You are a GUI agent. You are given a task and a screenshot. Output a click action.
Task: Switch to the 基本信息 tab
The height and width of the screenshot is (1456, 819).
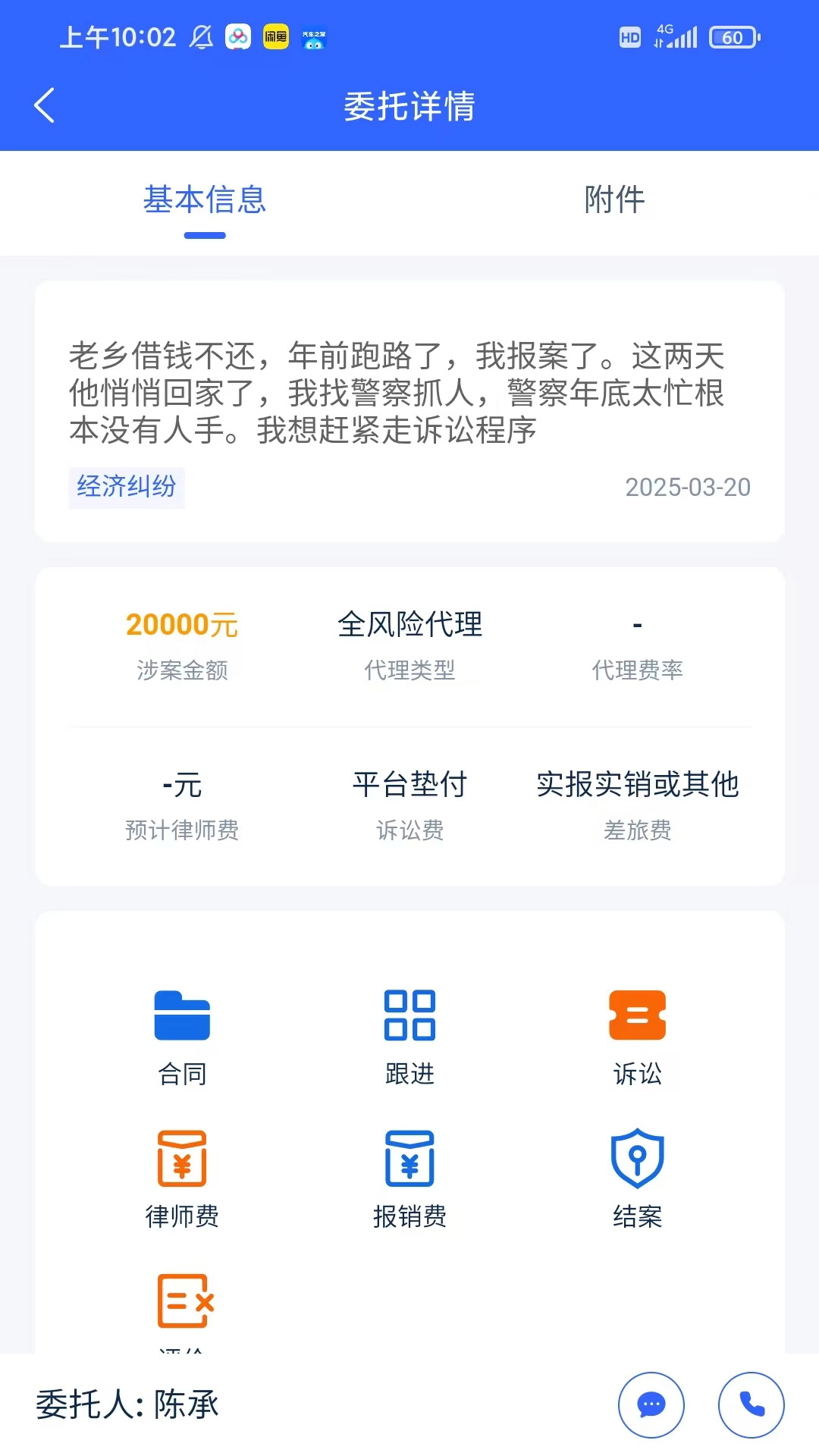point(204,199)
